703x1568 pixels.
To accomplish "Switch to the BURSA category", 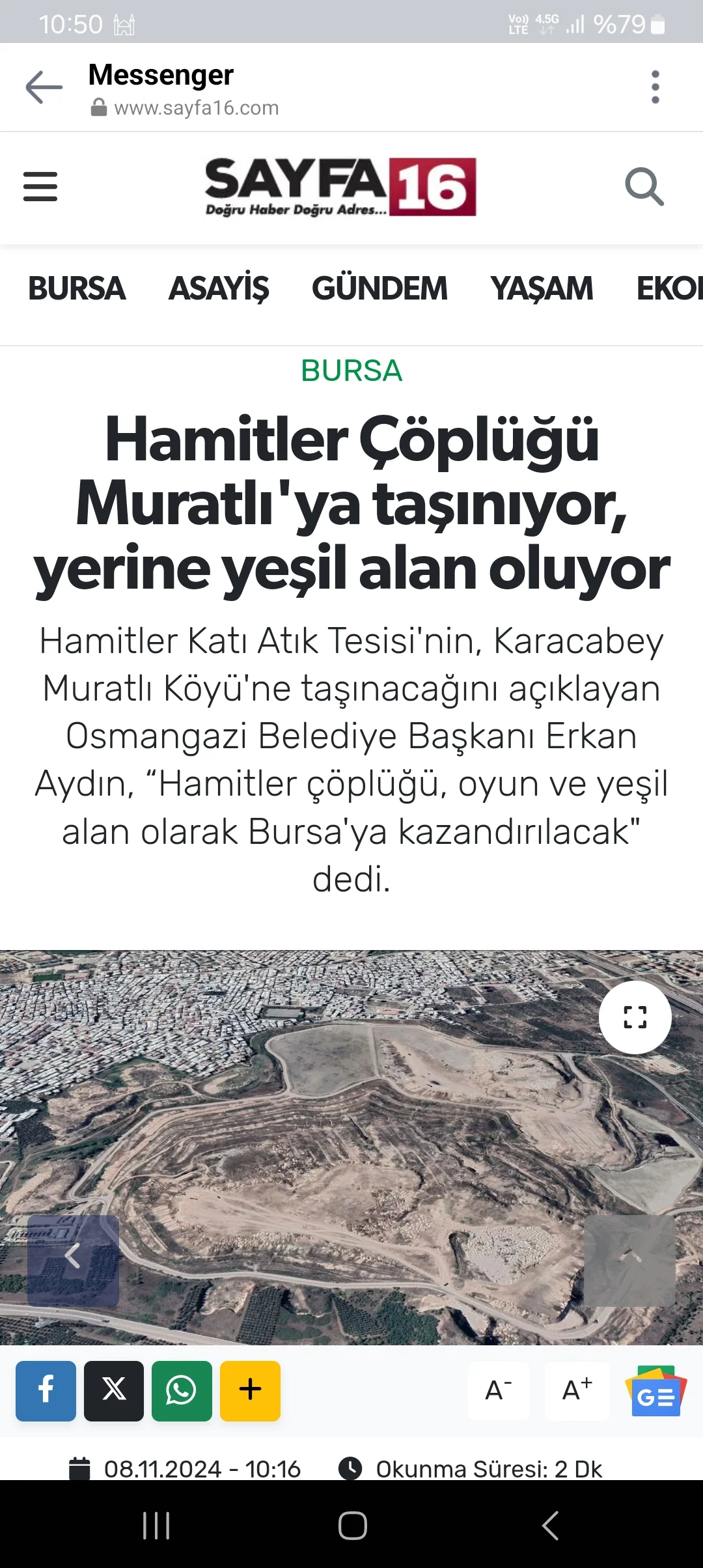I will pyautogui.click(x=77, y=288).
